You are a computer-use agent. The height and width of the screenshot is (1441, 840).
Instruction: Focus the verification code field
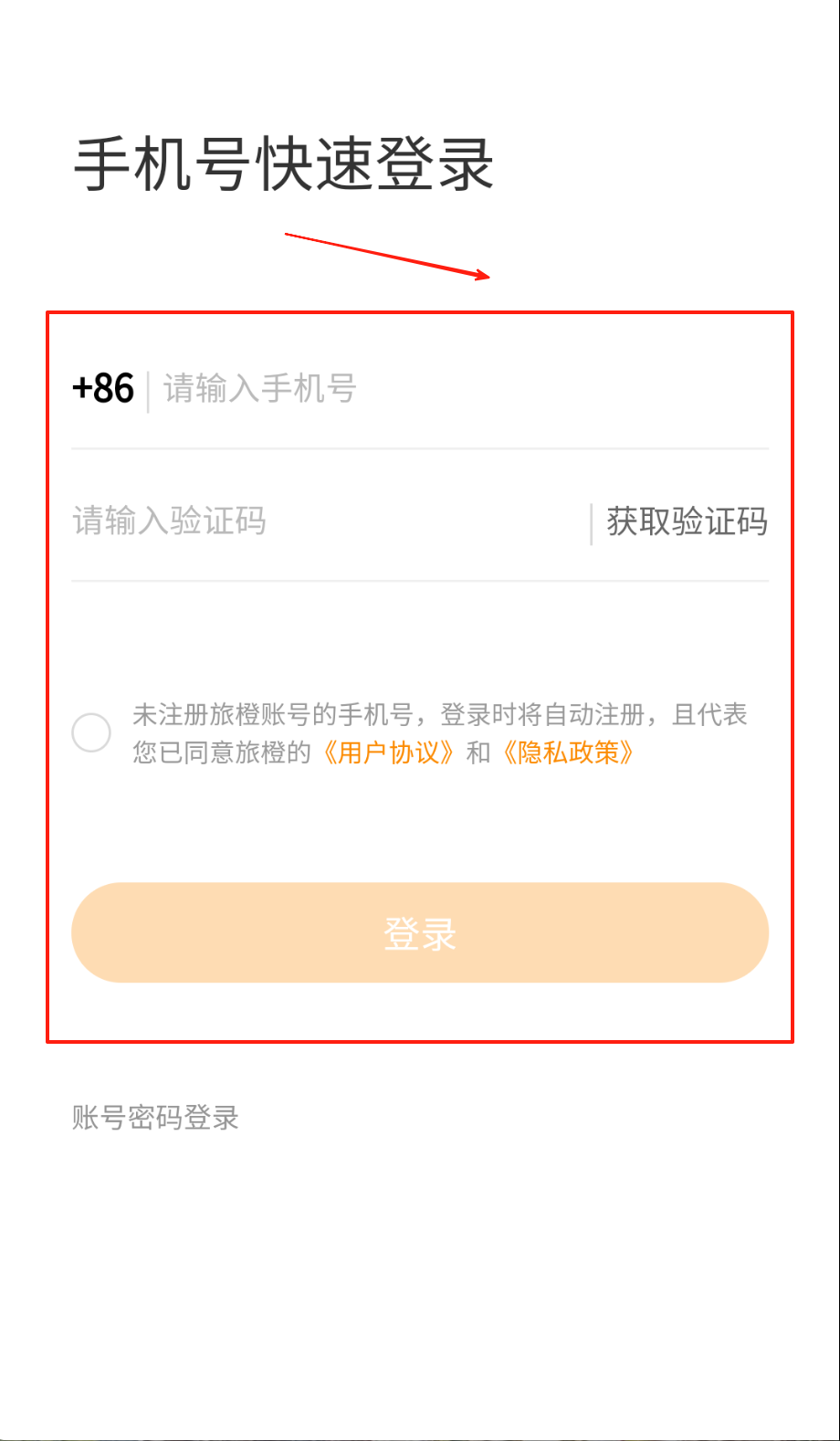[x=320, y=522]
